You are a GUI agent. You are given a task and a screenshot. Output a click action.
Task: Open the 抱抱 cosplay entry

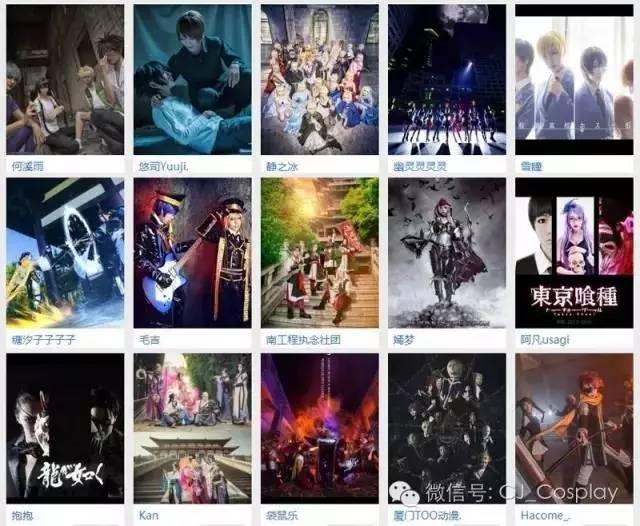click(65, 427)
